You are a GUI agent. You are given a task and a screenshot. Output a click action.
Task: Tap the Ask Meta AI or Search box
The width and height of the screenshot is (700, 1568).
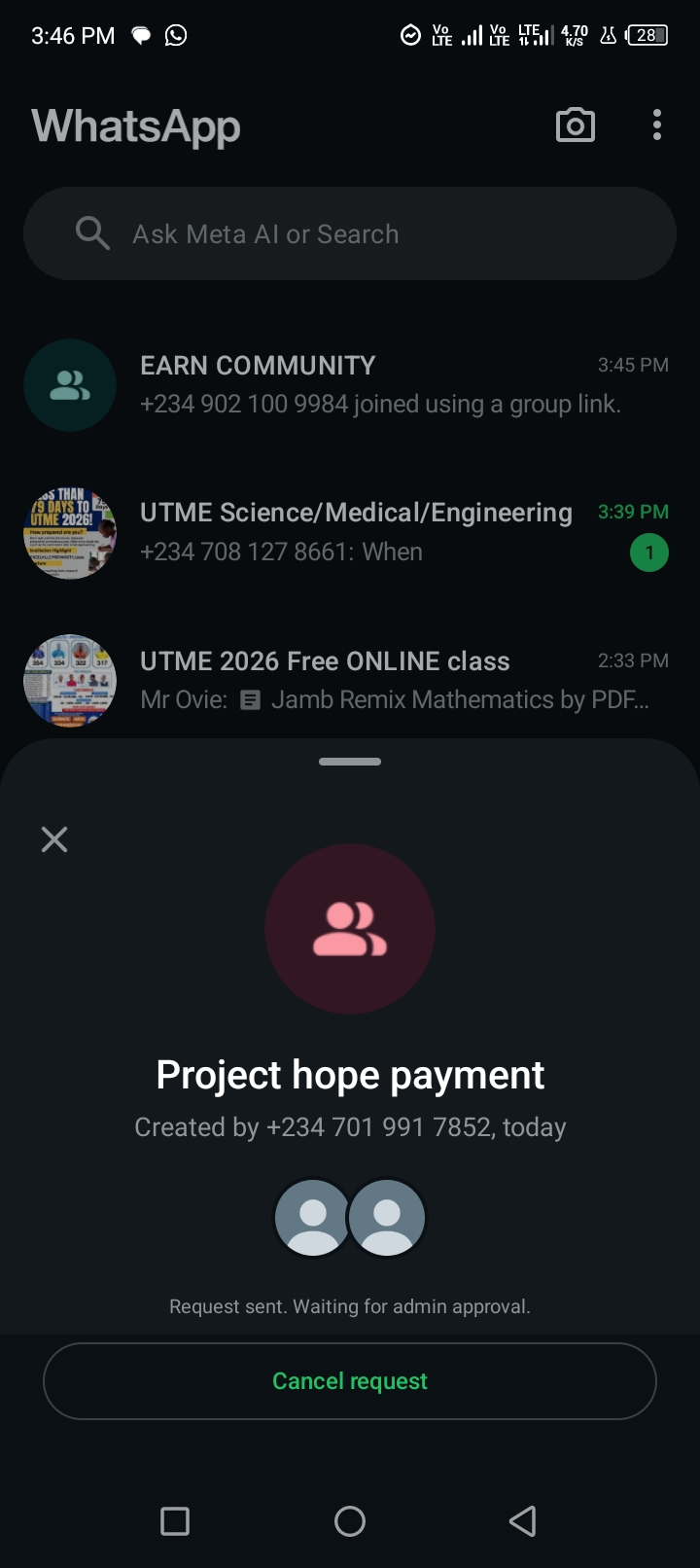pos(350,234)
